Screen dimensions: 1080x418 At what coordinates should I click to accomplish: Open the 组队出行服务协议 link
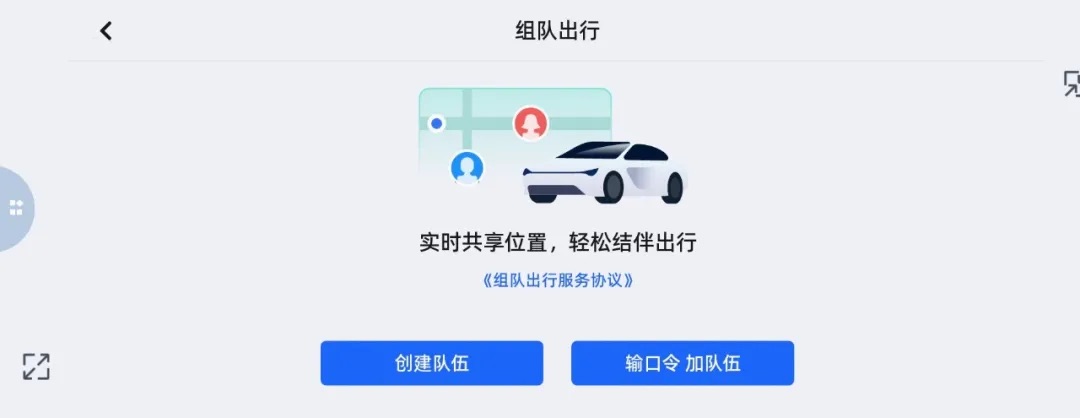(557, 281)
